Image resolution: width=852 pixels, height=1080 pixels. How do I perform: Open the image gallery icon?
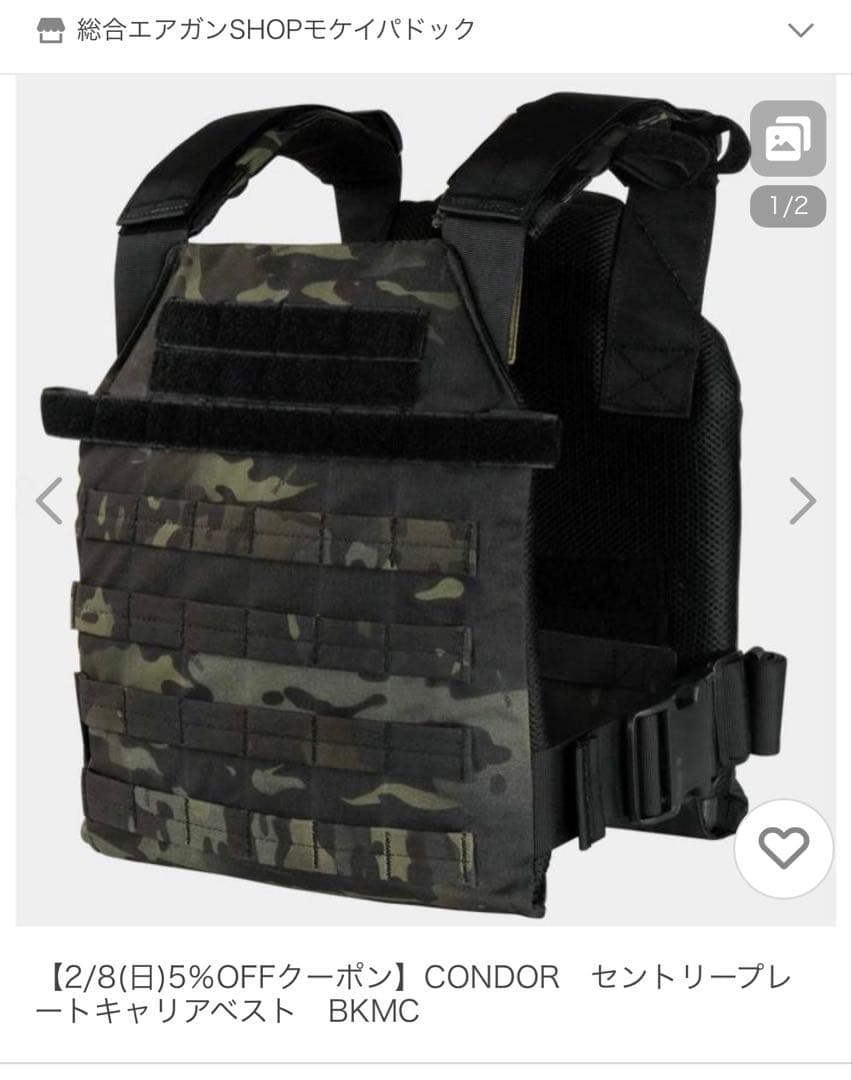point(788,139)
